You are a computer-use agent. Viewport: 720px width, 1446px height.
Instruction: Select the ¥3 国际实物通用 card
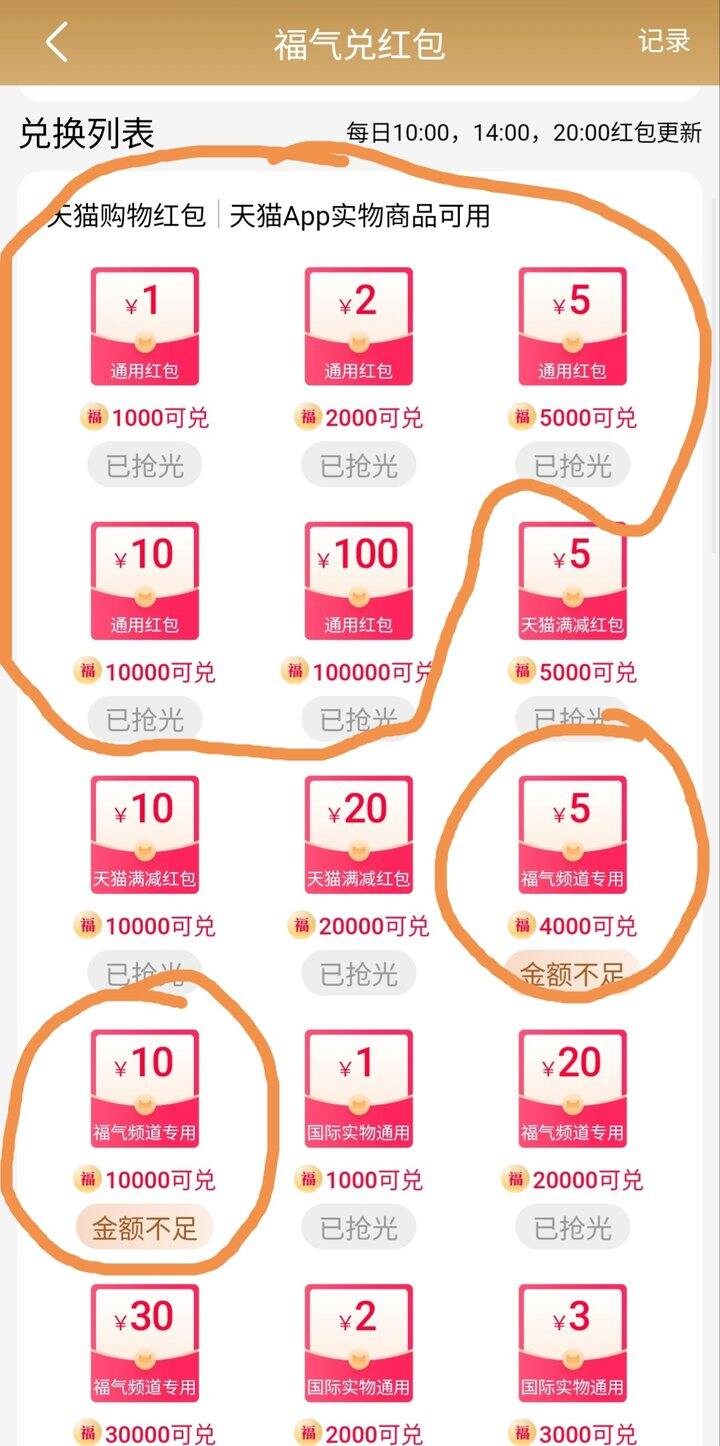(572, 1342)
